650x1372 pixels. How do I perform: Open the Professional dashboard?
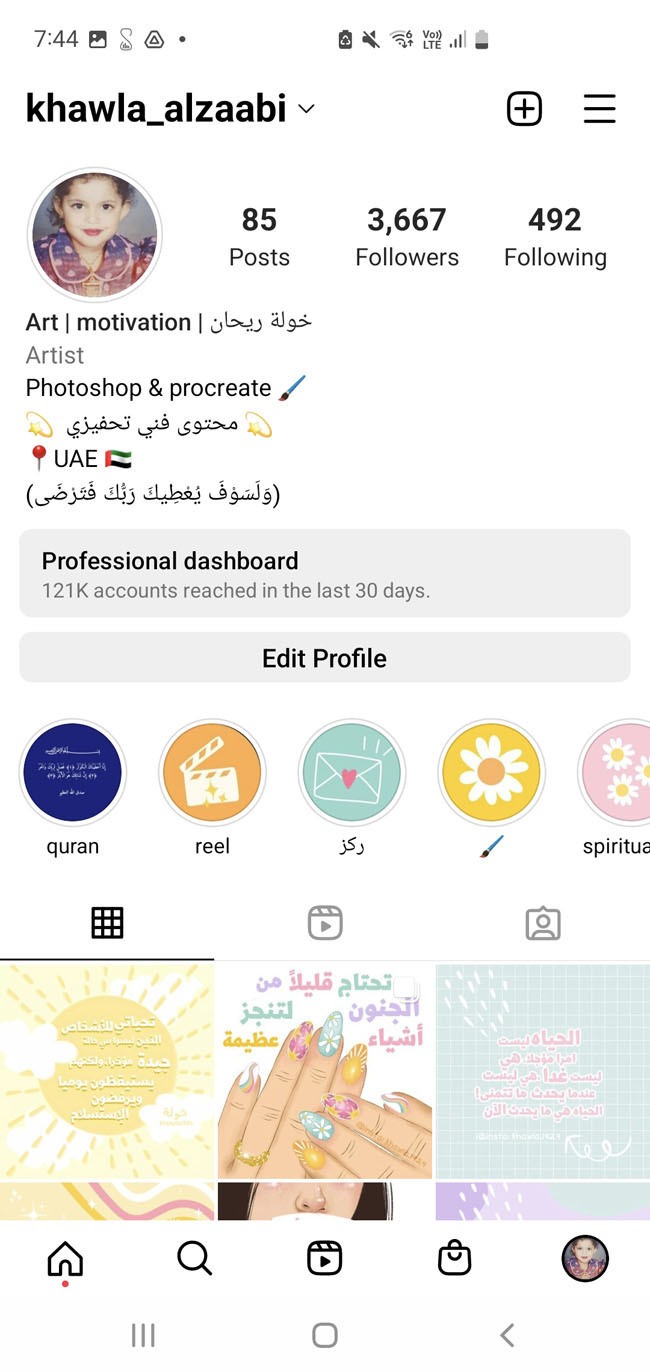(x=325, y=574)
